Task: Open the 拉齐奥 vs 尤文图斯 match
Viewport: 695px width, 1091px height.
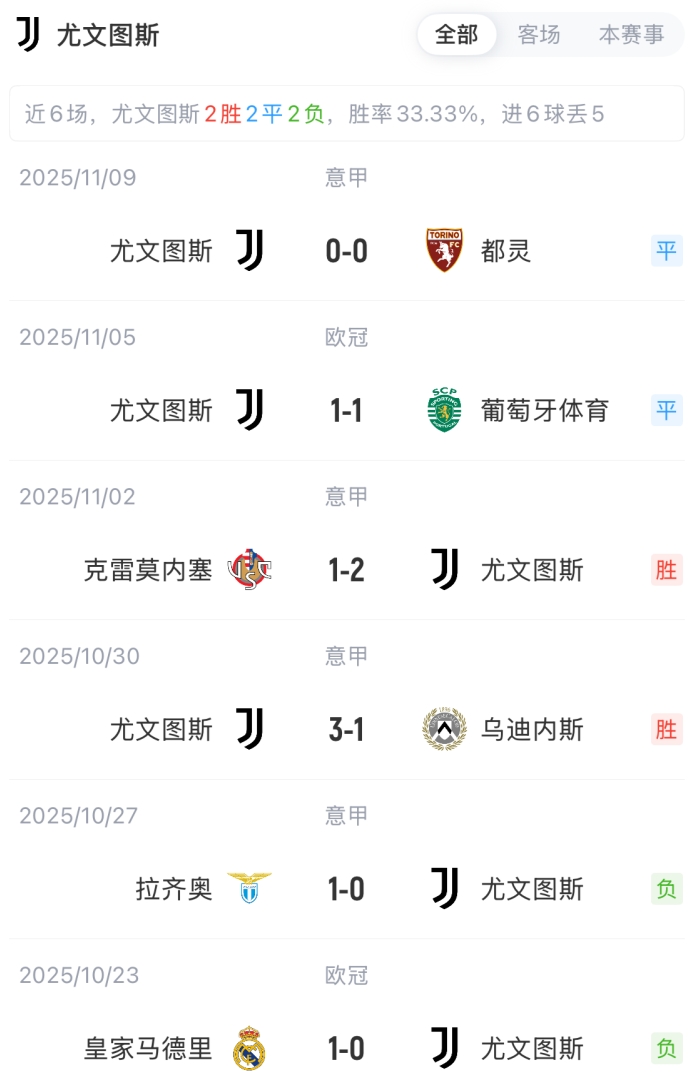Action: pos(346,889)
